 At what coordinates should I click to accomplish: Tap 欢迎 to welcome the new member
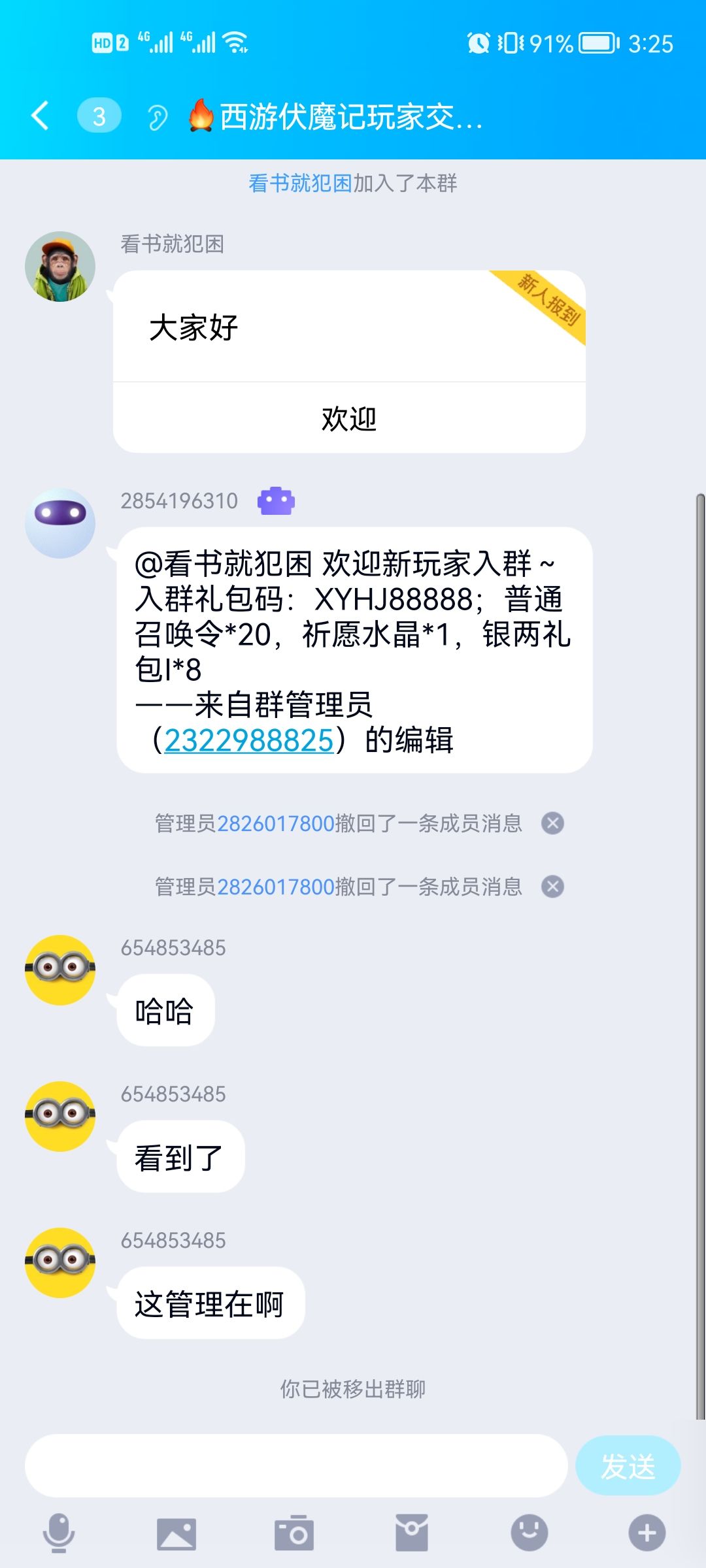(x=349, y=418)
